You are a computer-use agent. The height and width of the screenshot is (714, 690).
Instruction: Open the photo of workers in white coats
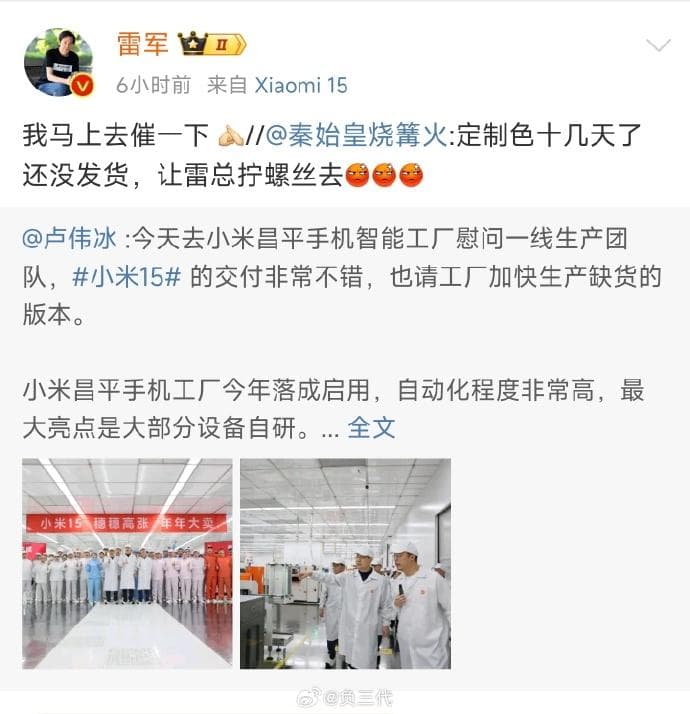[x=345, y=563]
